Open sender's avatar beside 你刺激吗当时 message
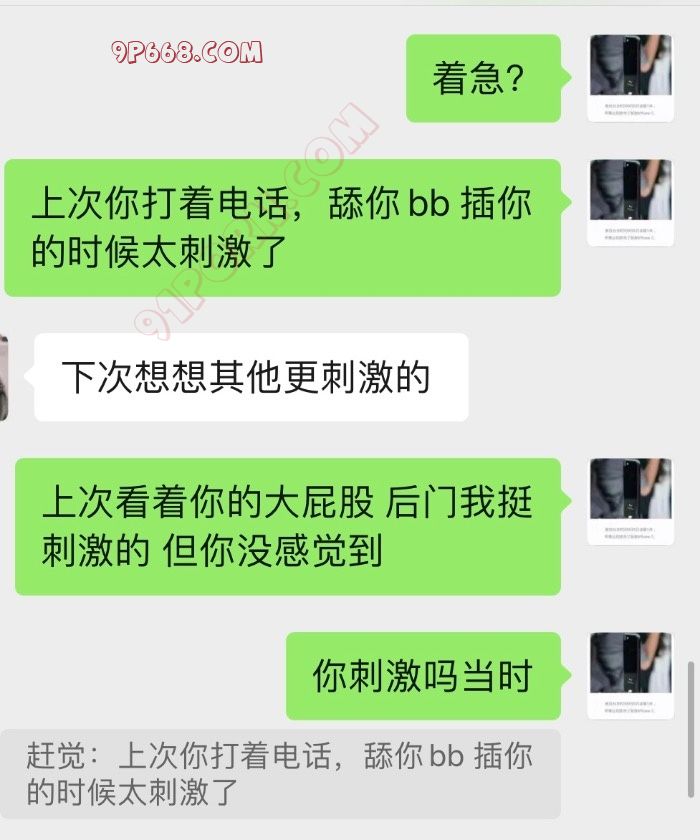 pyautogui.click(x=630, y=675)
